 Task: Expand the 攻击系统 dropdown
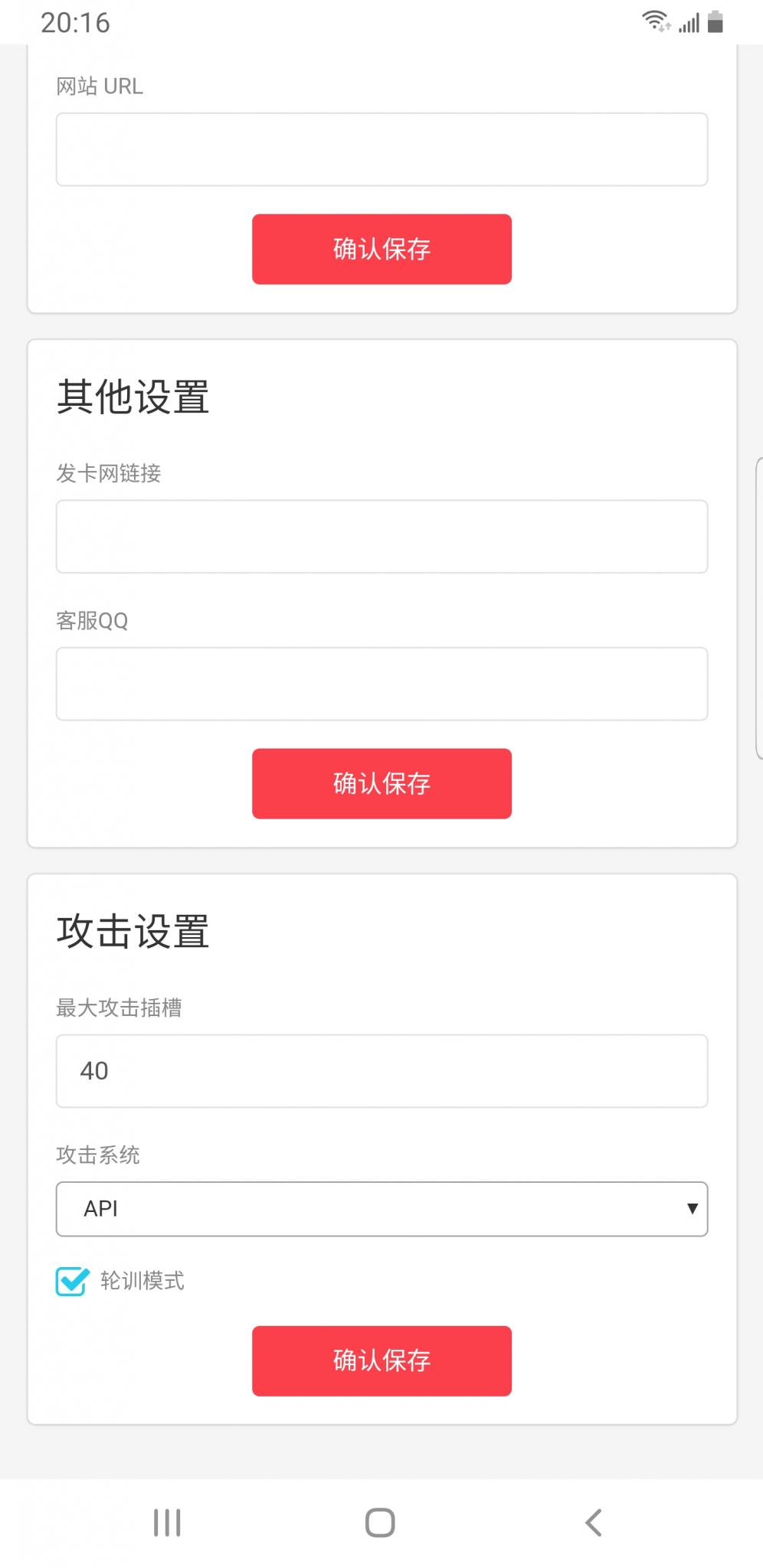[381, 1209]
